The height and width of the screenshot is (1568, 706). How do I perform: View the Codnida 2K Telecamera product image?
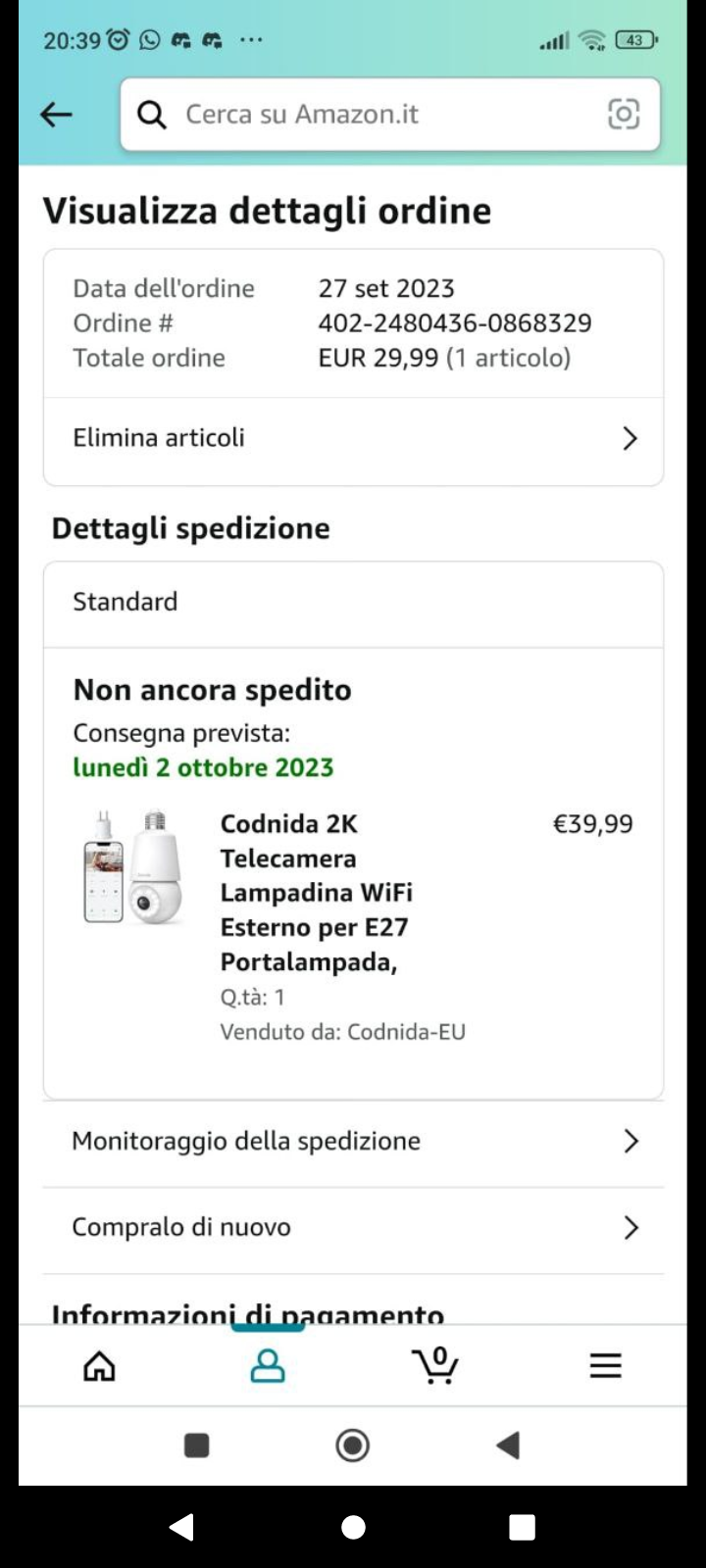(133, 867)
